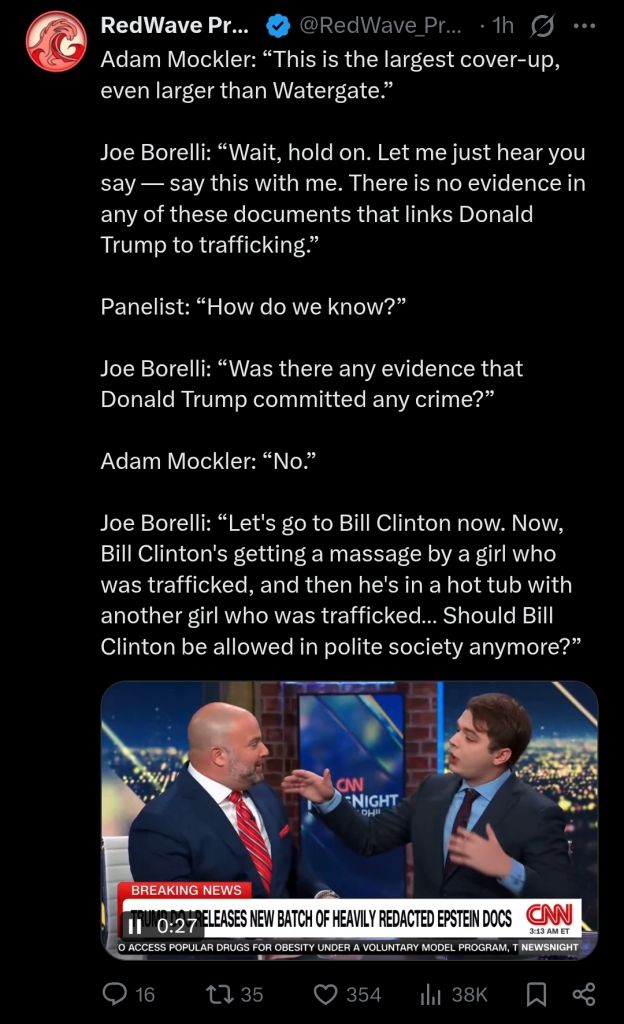The height and width of the screenshot is (1024, 624).
Task: Open the post's three-dot overflow menu
Action: 584,26
